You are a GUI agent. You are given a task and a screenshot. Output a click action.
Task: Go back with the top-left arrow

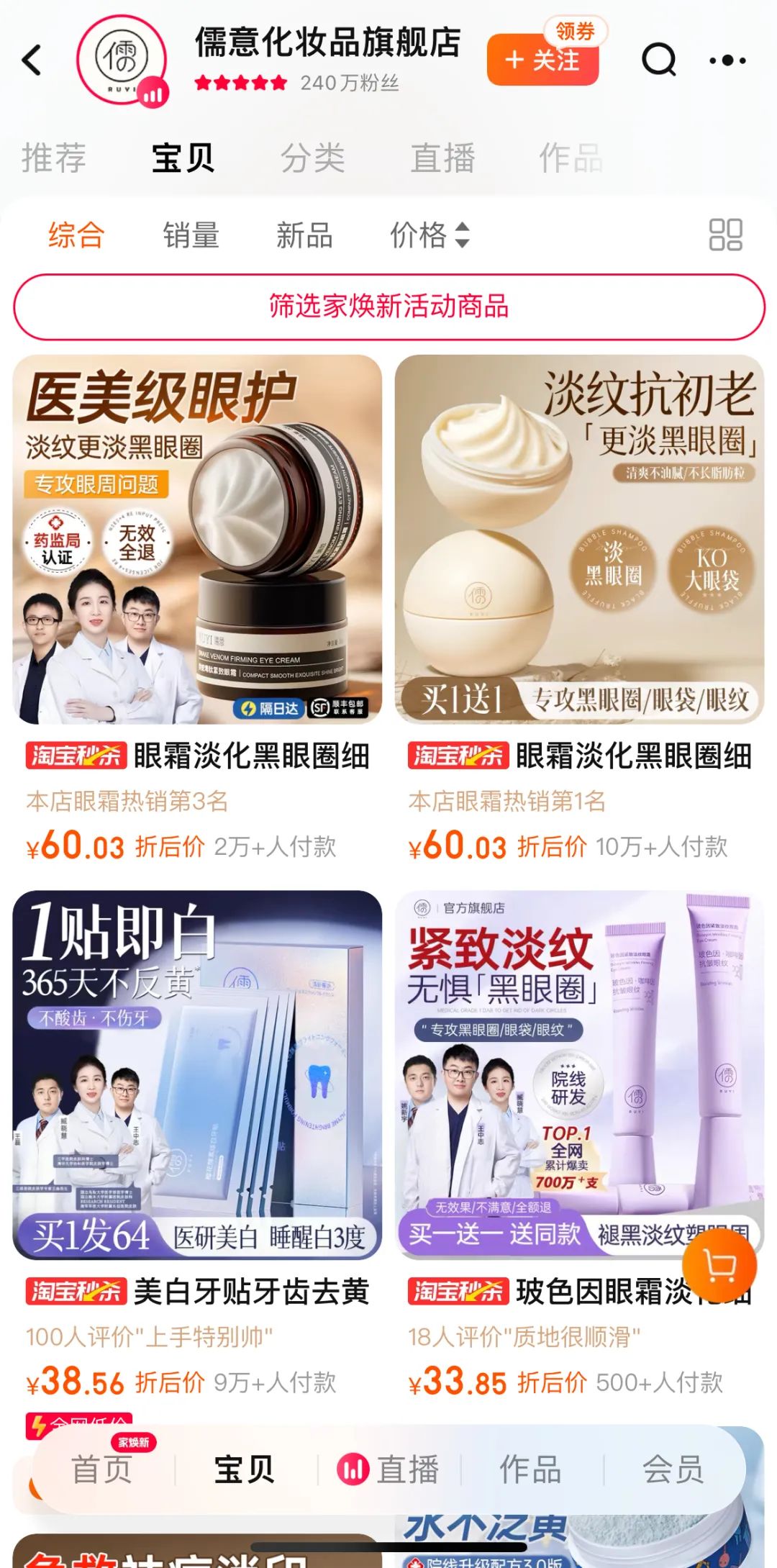coord(32,60)
